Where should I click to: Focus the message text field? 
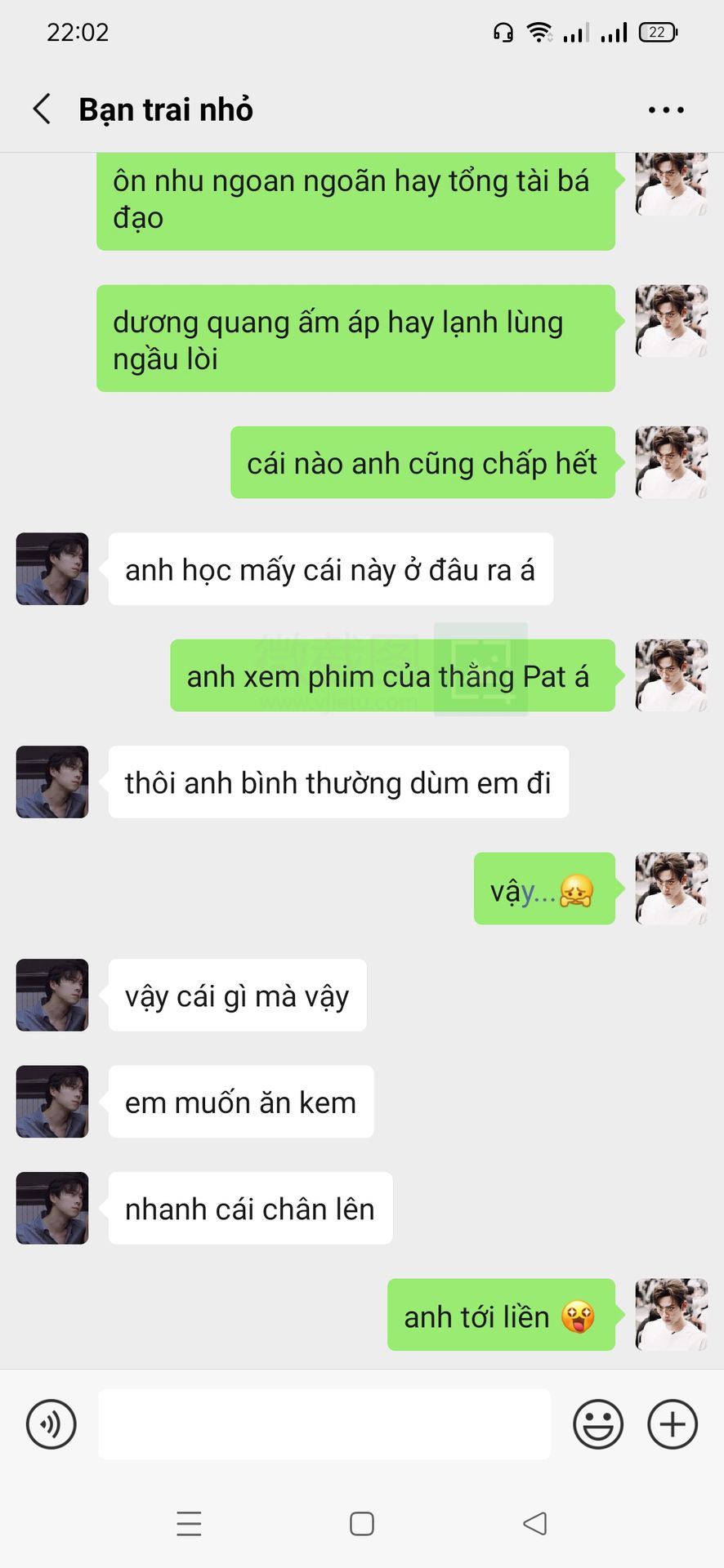(x=324, y=1424)
